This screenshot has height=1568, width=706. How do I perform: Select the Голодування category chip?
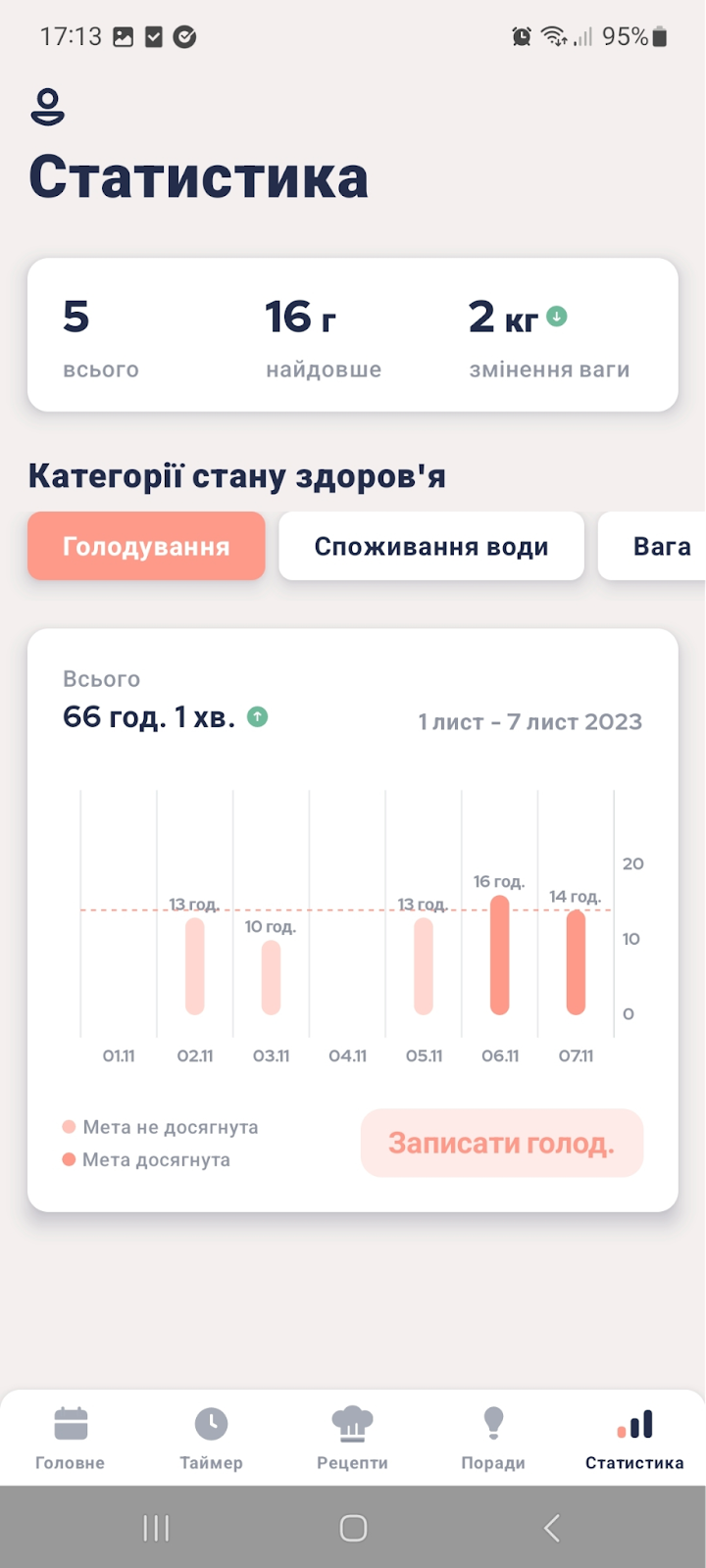pyautogui.click(x=146, y=546)
